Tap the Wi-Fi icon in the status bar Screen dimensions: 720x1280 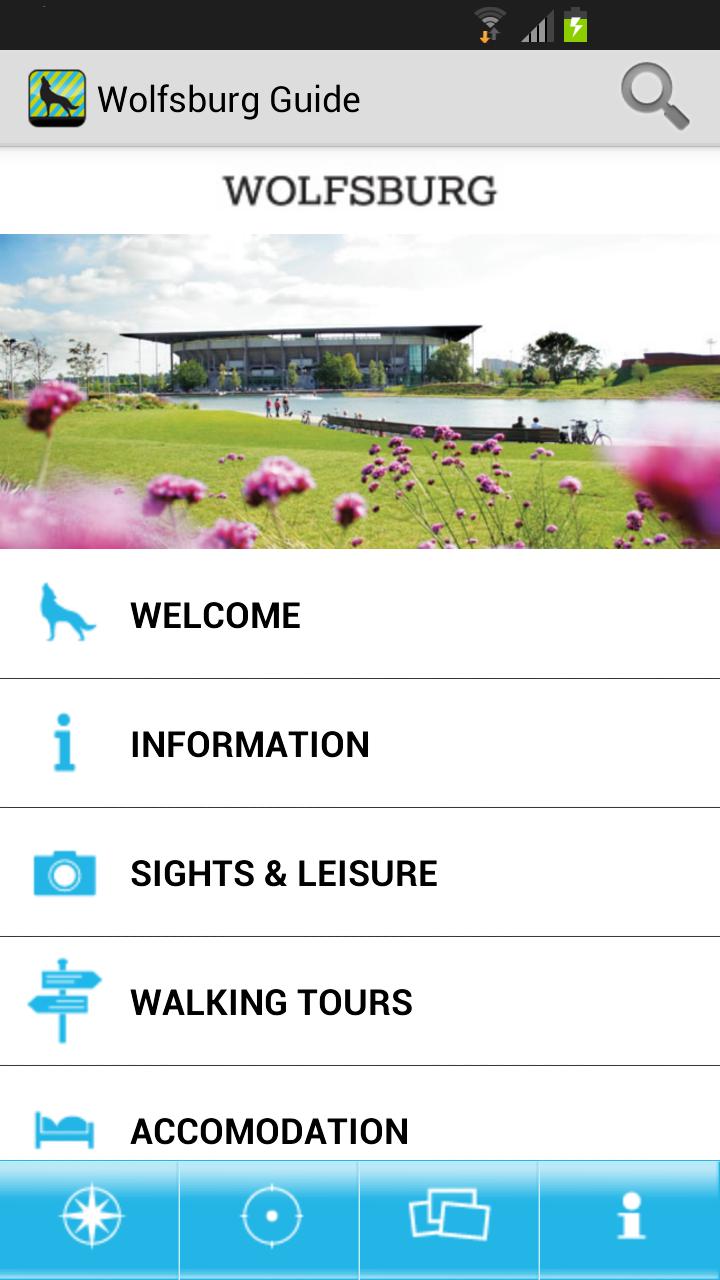coord(489,25)
